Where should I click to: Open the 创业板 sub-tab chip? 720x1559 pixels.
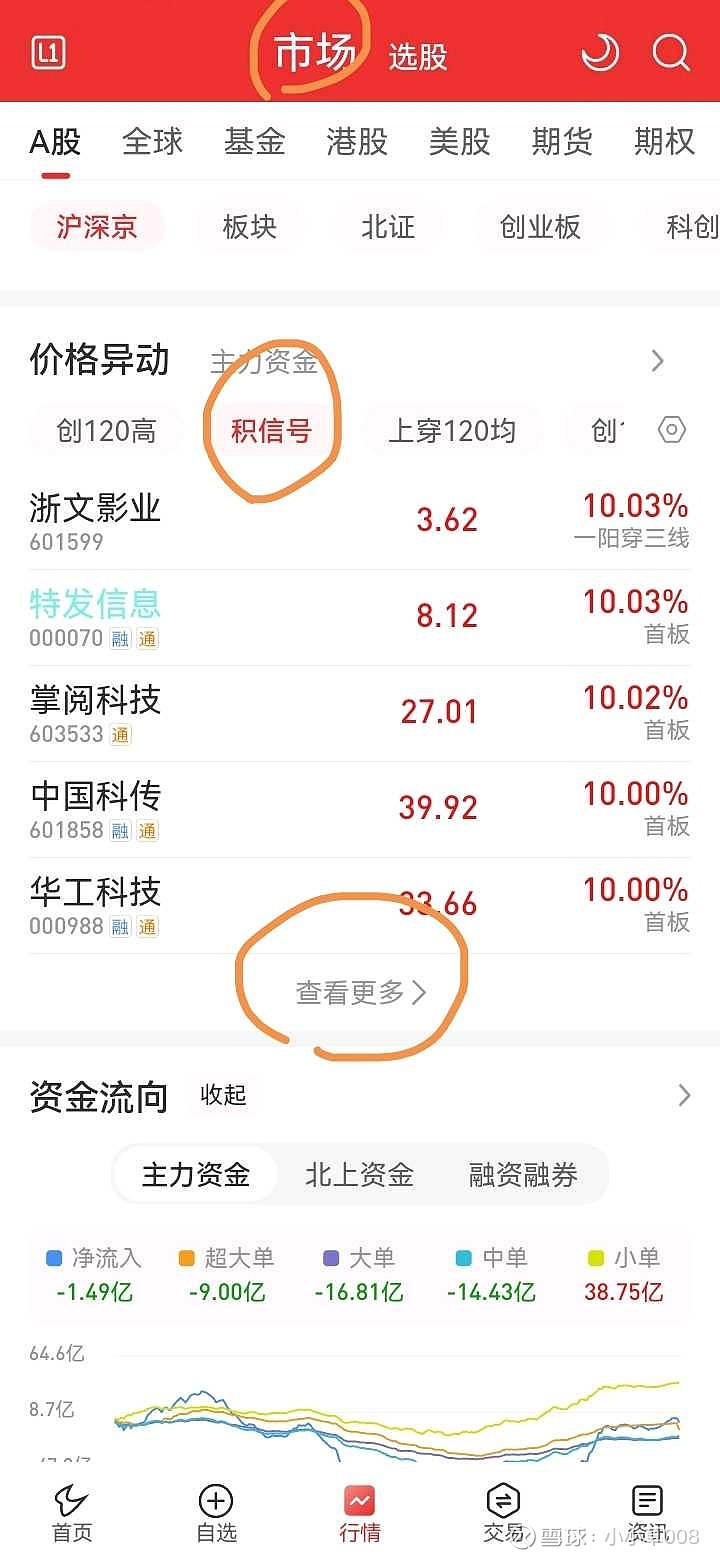[540, 227]
